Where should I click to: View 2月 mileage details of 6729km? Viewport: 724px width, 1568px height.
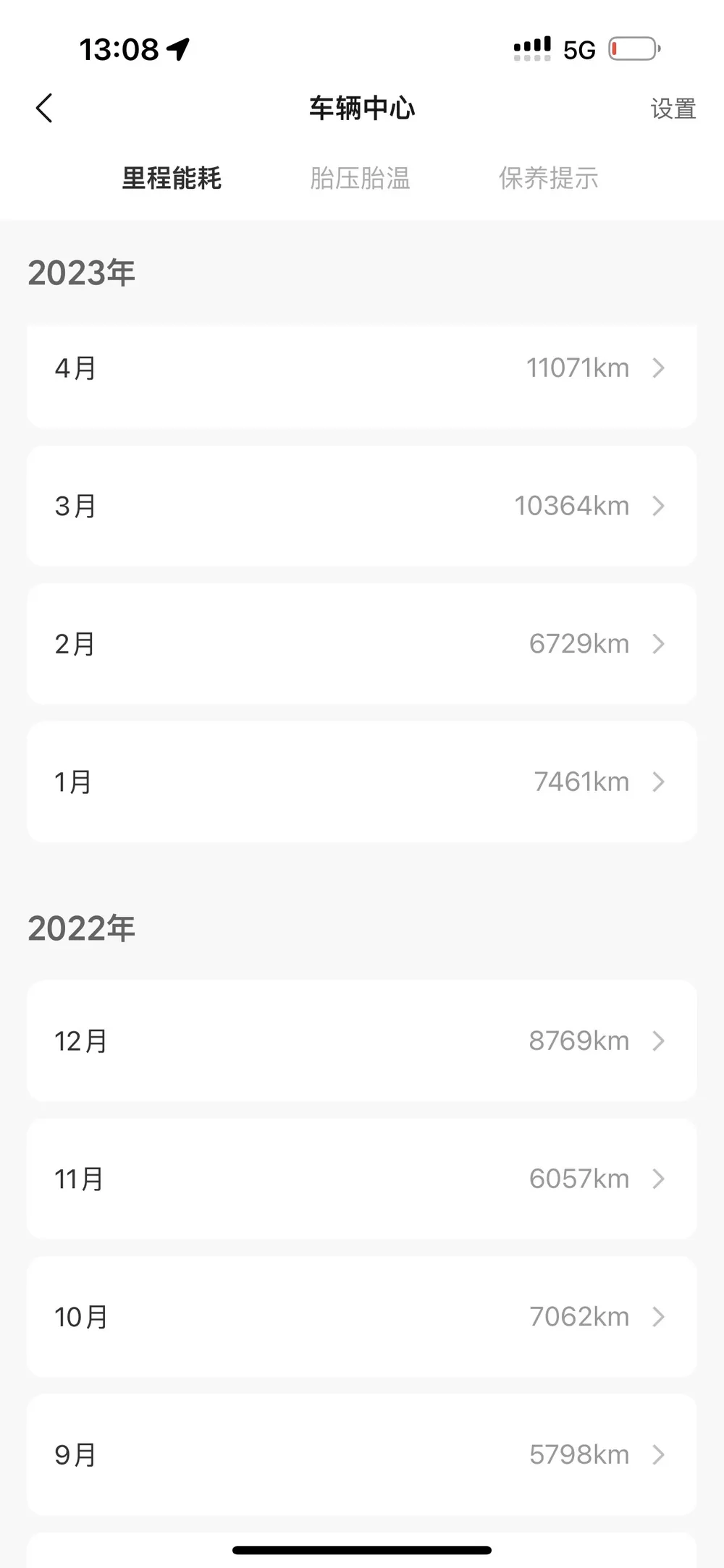pyautogui.click(x=362, y=644)
